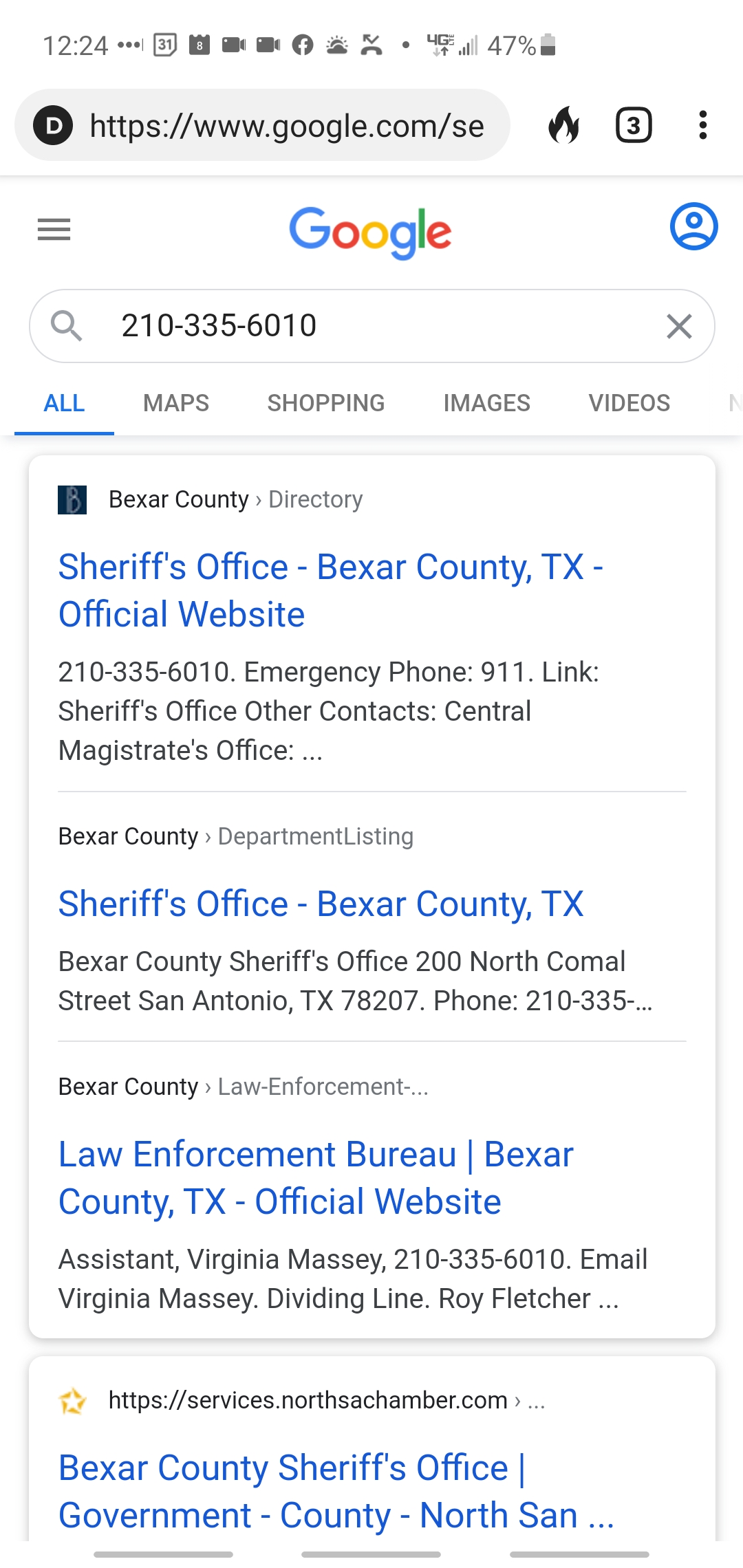Switch to the Videos tab
This screenshot has height=1568, width=743.
click(x=629, y=403)
